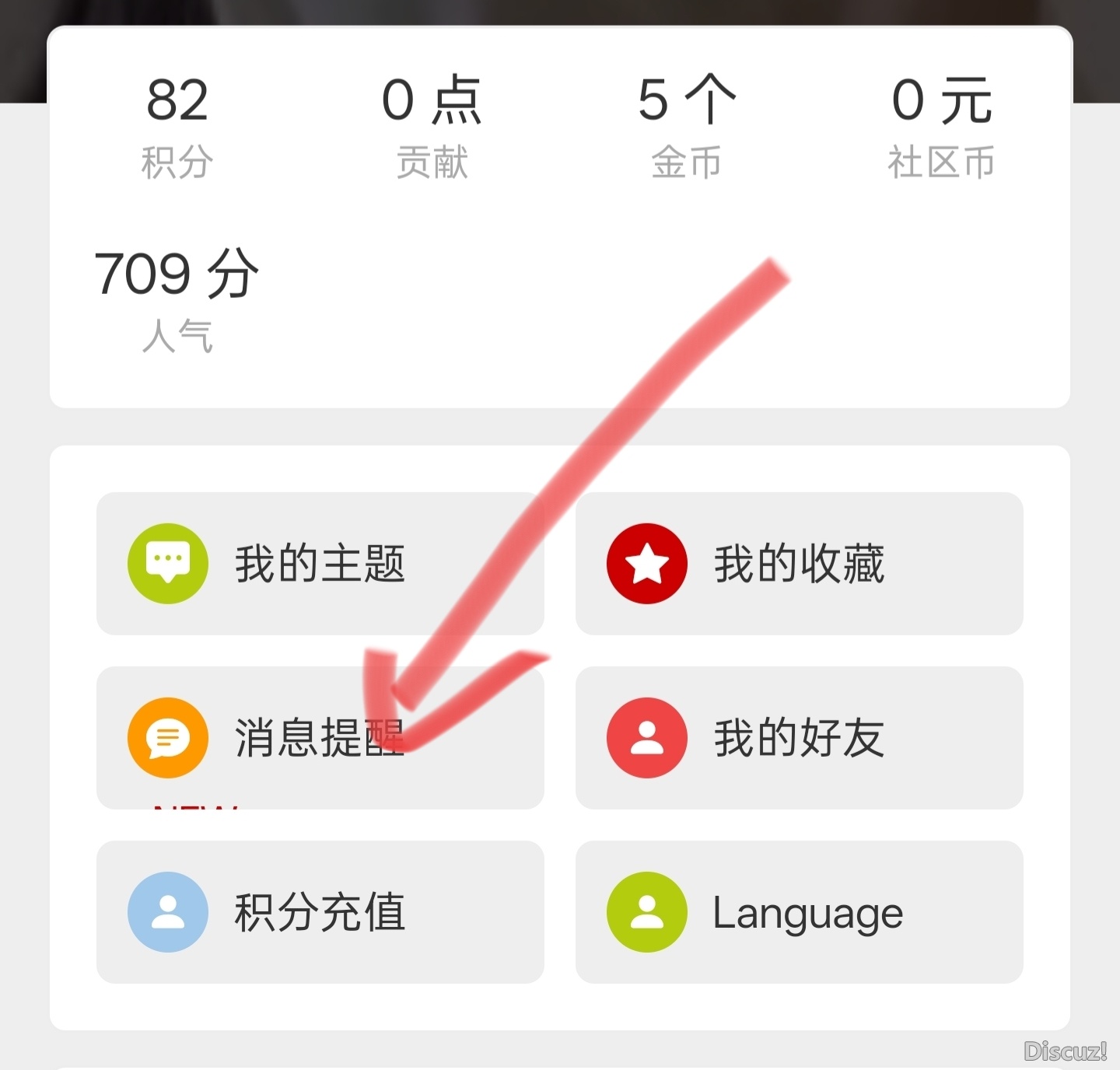This screenshot has width=1120, height=1070.
Task: Select the Language option
Action: point(799,912)
